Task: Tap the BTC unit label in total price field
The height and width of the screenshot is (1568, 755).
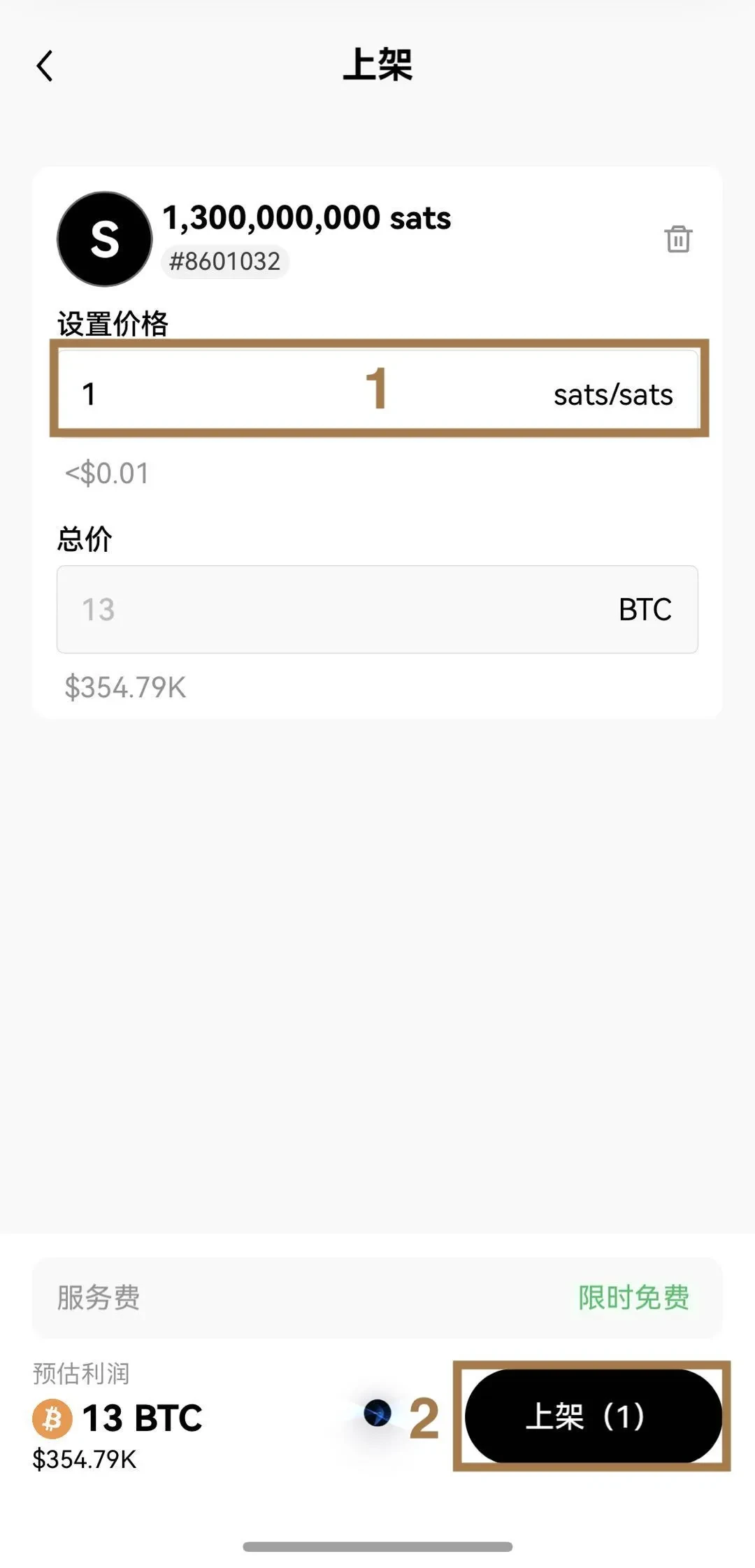Action: coord(643,608)
